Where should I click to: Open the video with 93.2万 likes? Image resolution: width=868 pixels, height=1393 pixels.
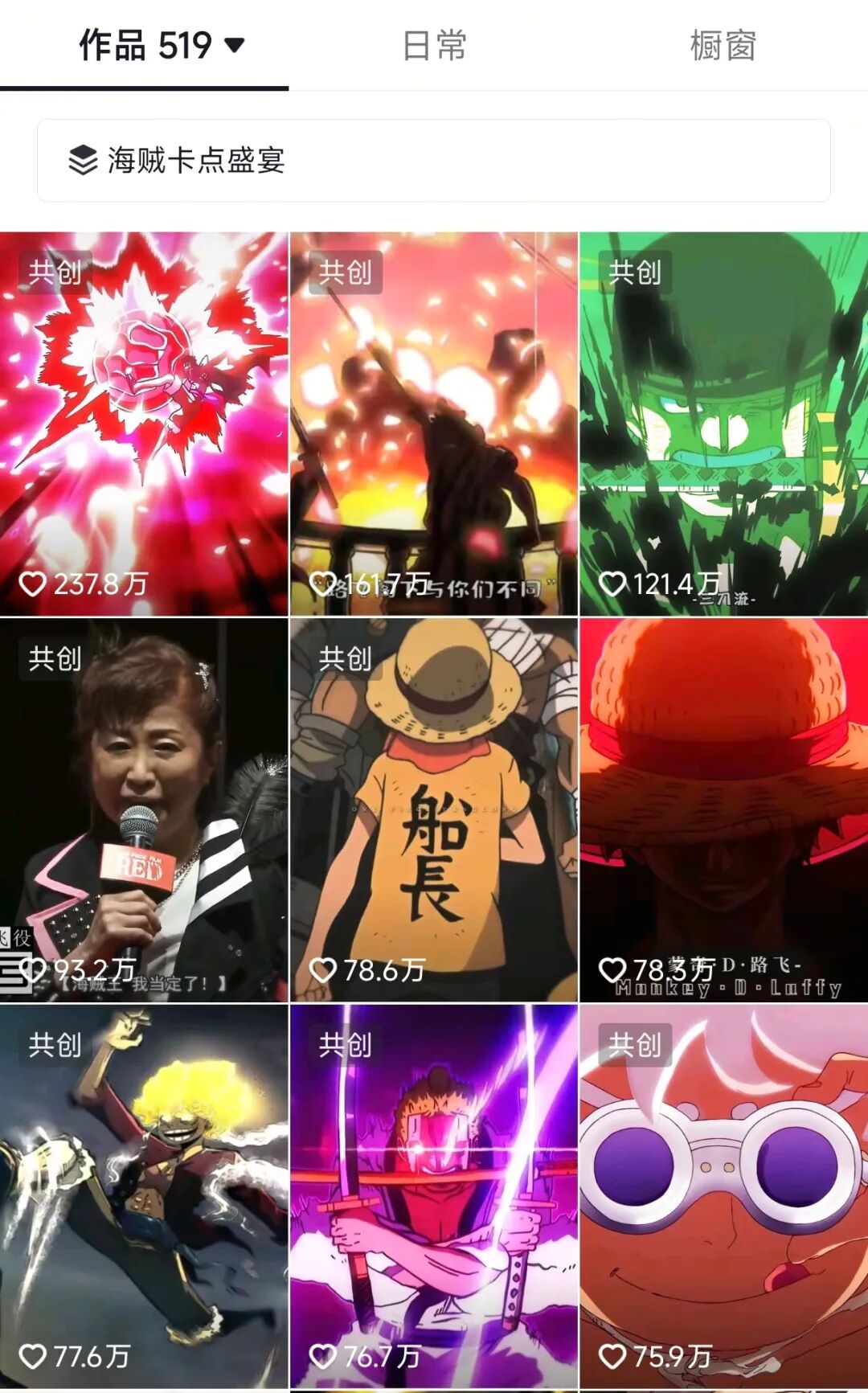[144, 810]
